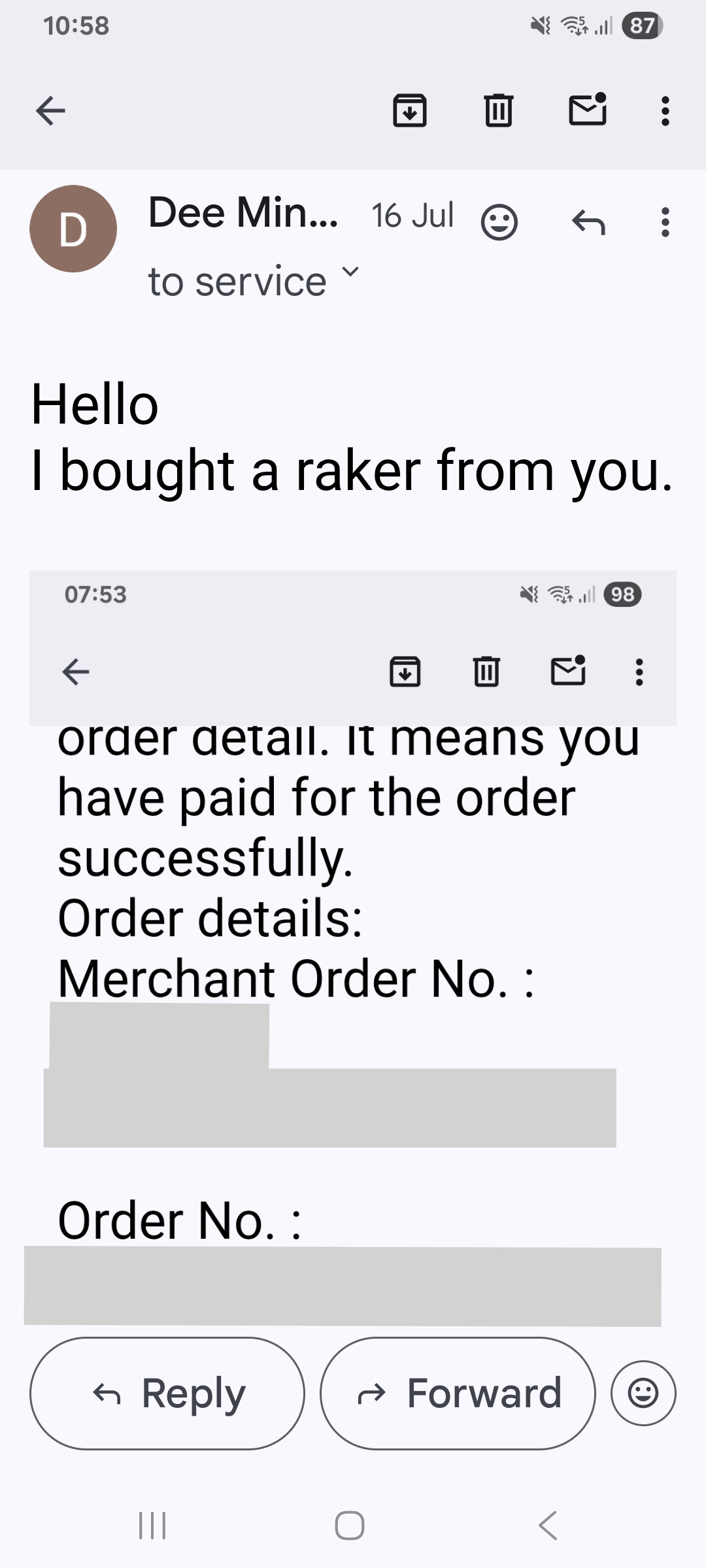Archive this email
This screenshot has width=706, height=1568.
click(x=409, y=110)
